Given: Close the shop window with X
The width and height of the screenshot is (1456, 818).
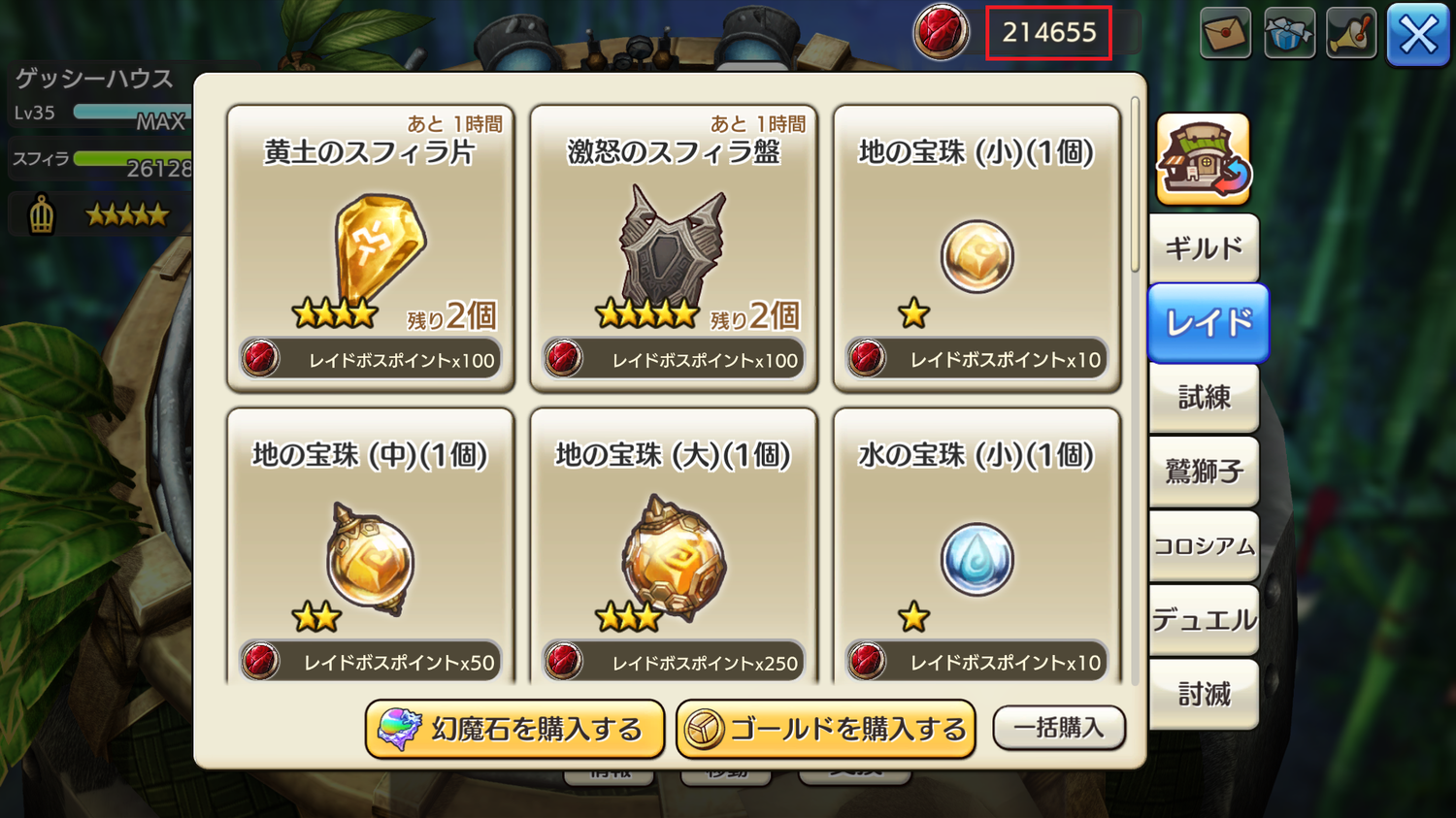Looking at the screenshot, I should [1417, 35].
